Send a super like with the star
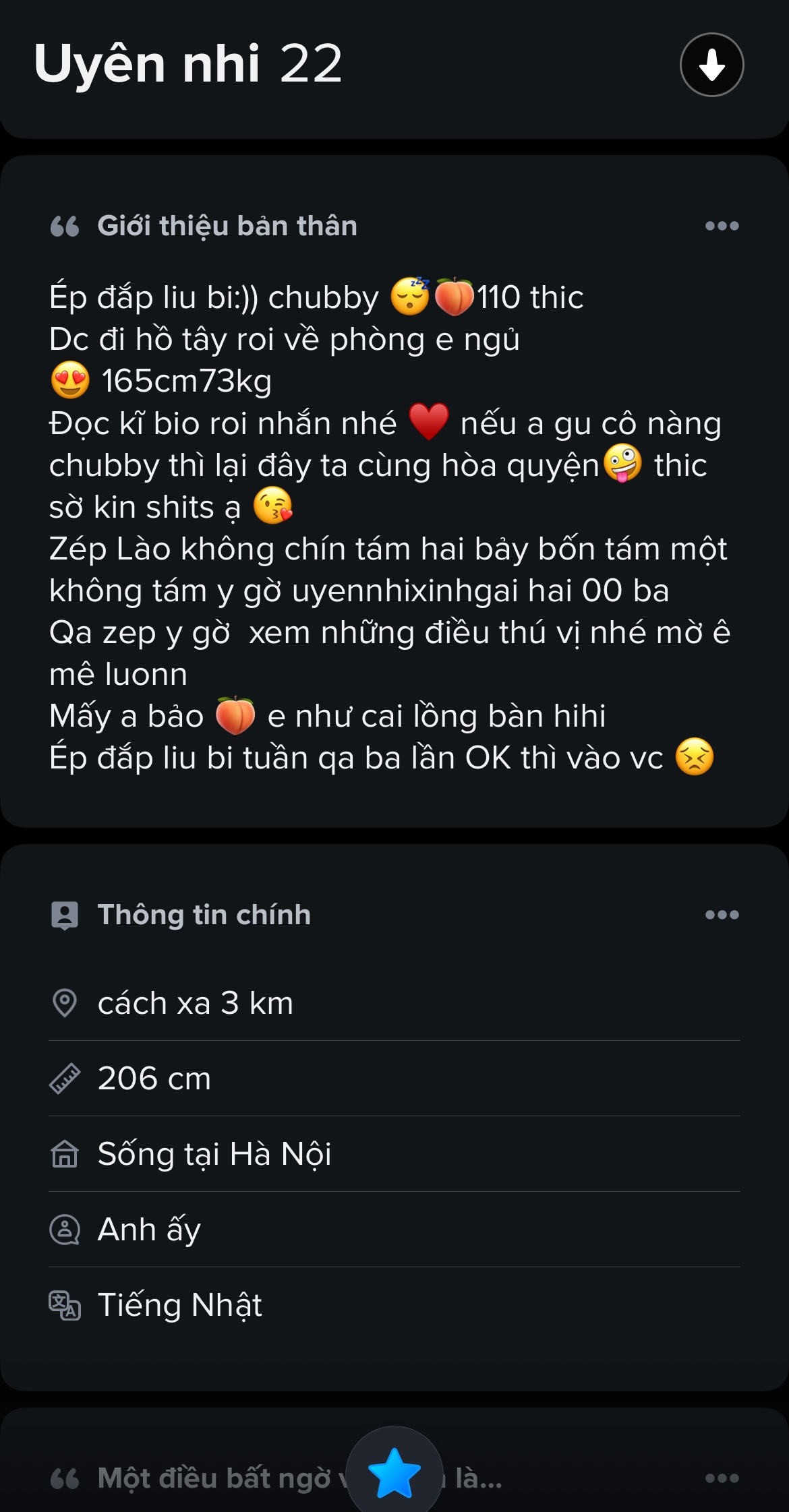The height and width of the screenshot is (1512, 789). tap(394, 1473)
